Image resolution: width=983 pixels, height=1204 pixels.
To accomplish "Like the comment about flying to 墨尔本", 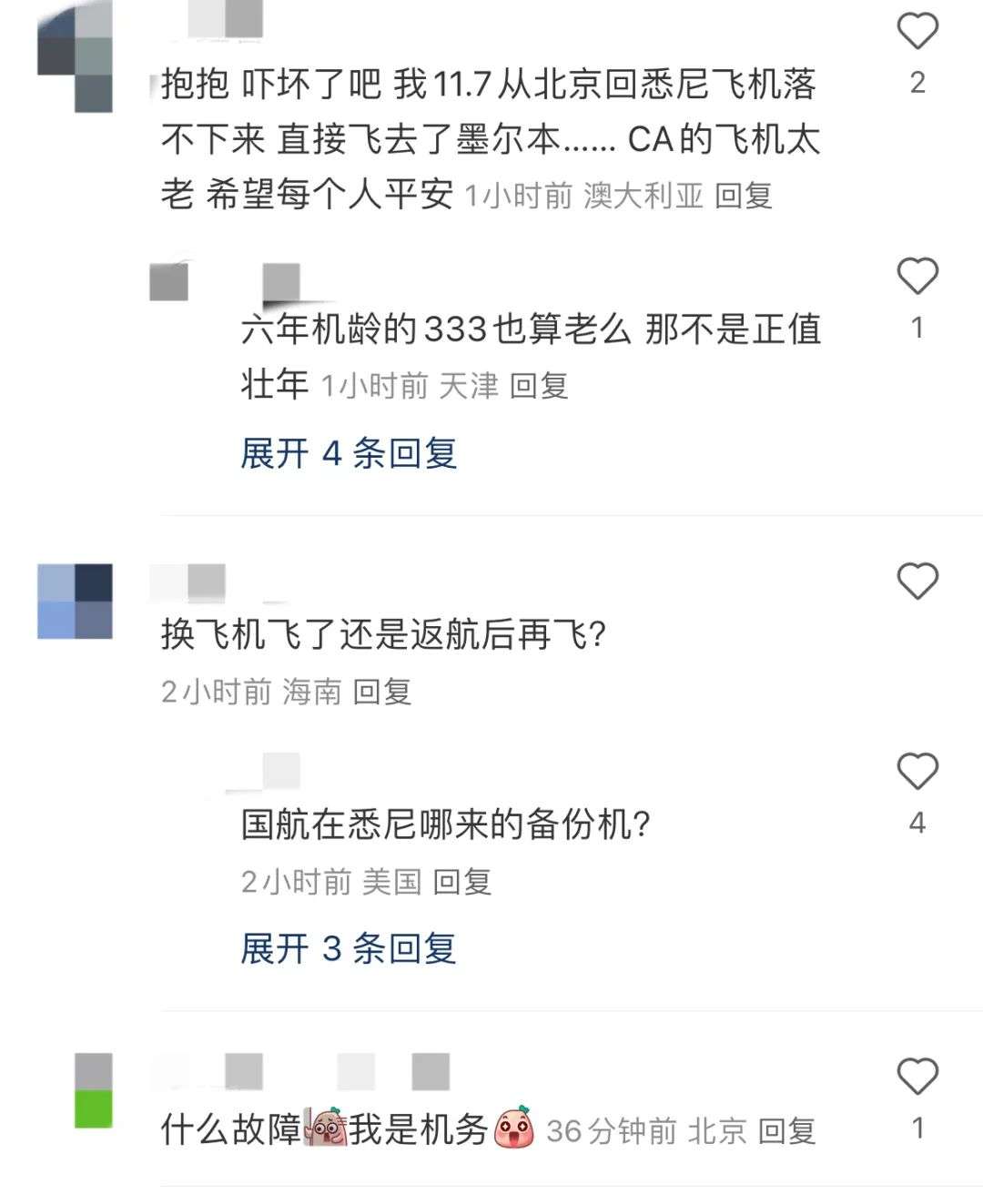I will pyautogui.click(x=917, y=32).
